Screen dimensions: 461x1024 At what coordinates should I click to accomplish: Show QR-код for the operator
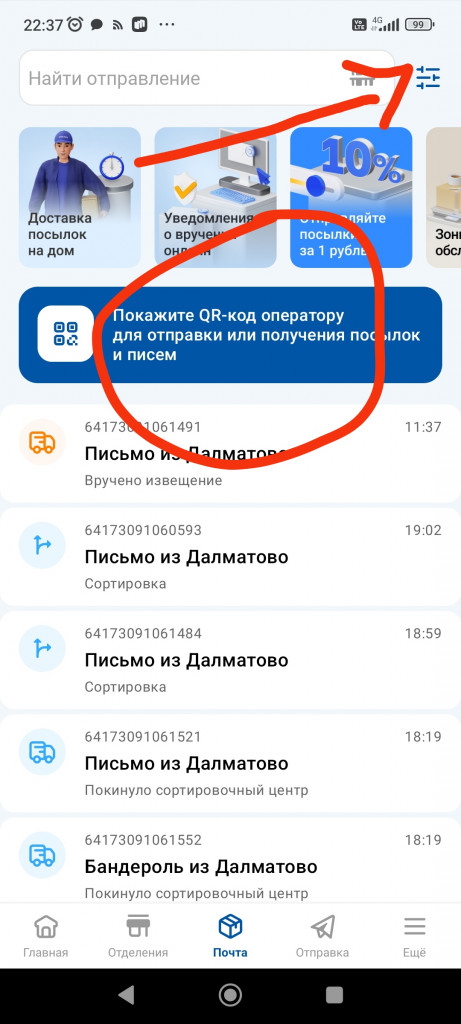tap(230, 334)
